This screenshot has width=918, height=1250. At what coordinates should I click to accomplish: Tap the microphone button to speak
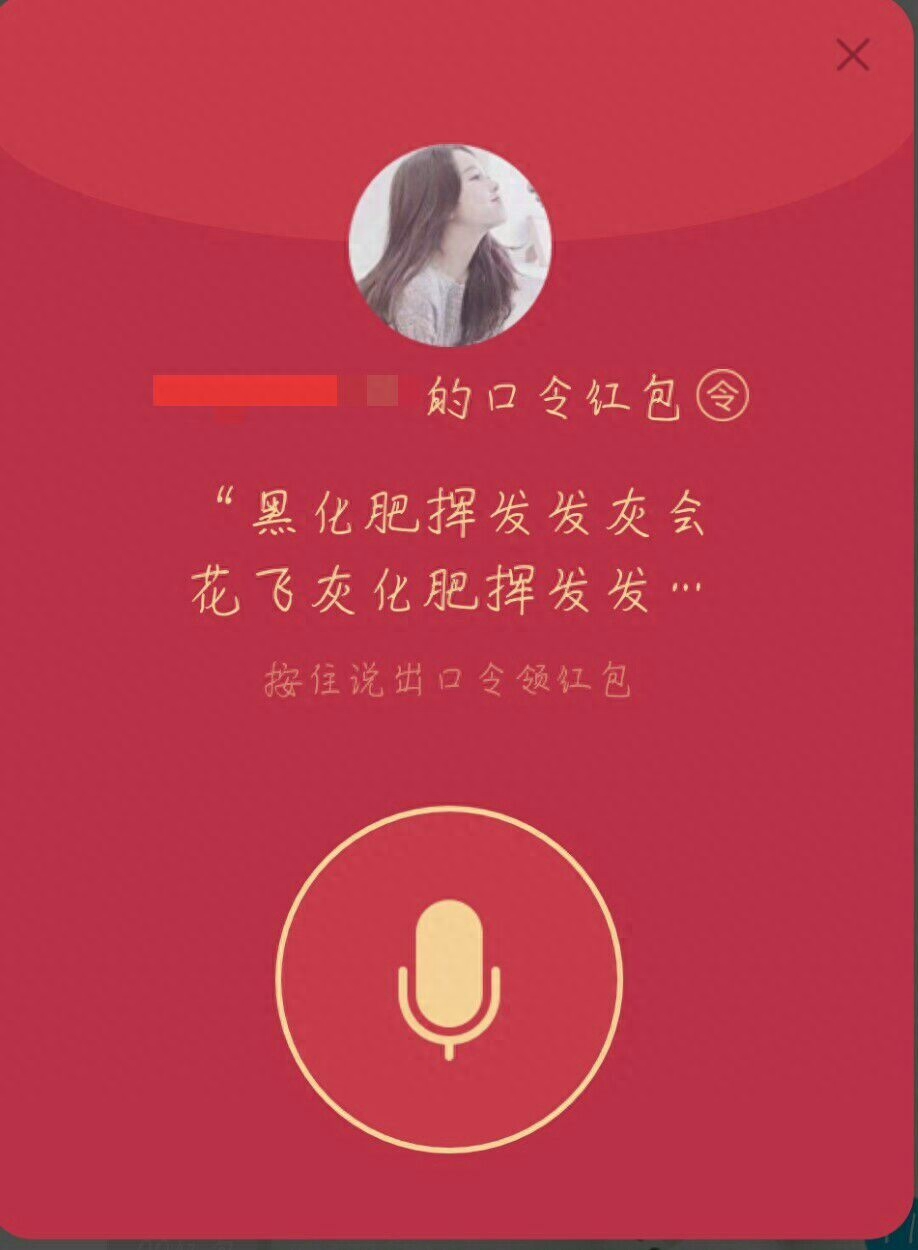449,979
